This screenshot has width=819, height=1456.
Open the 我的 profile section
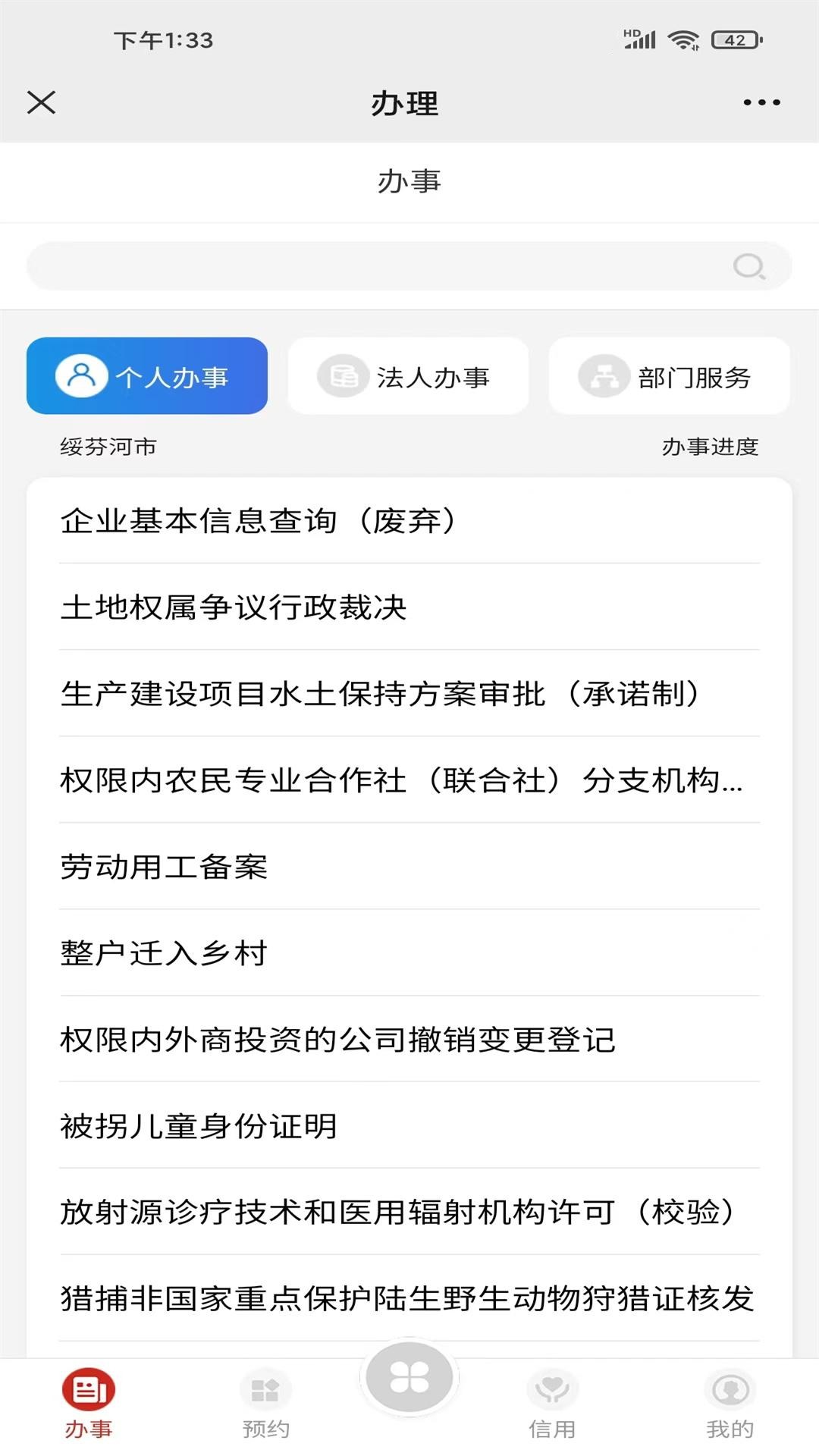(730, 1401)
